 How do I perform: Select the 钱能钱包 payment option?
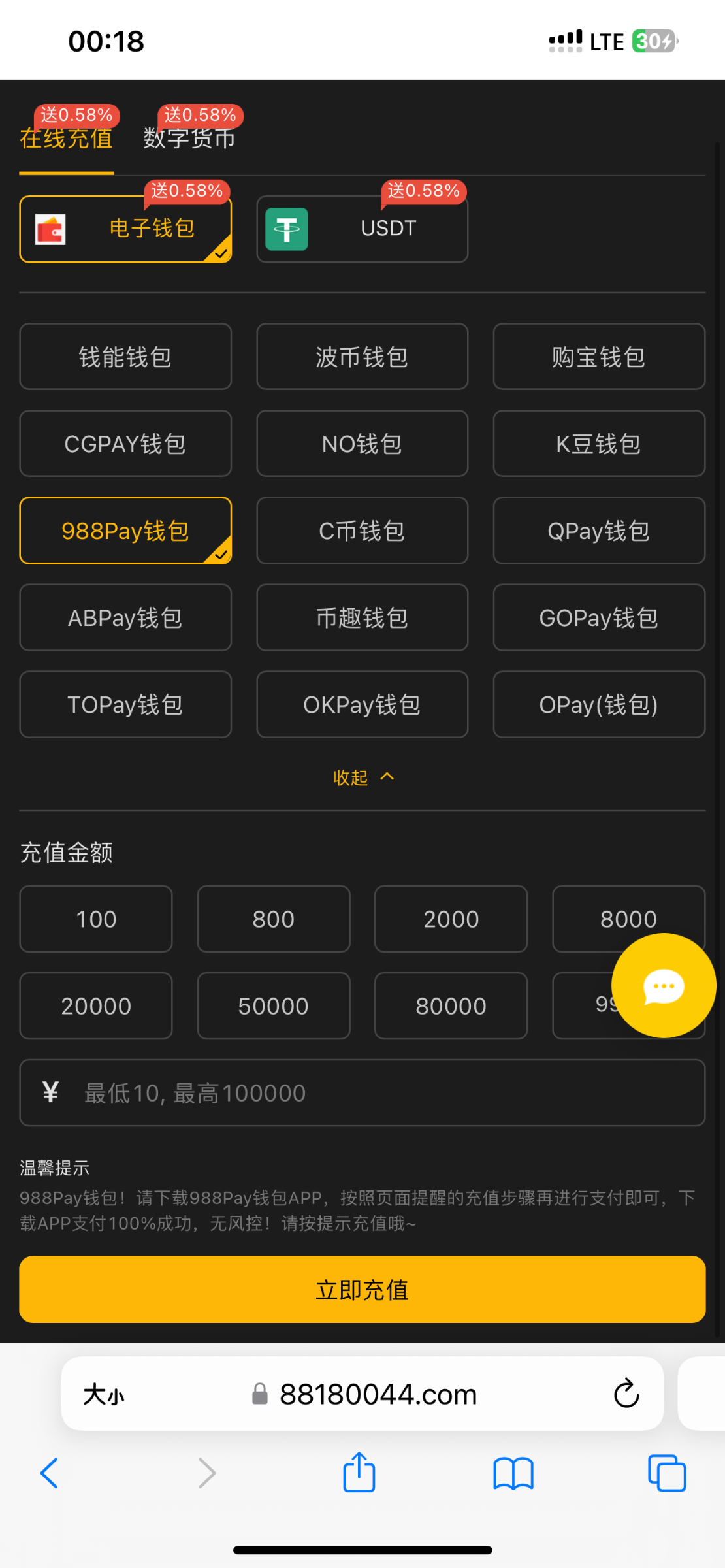125,357
